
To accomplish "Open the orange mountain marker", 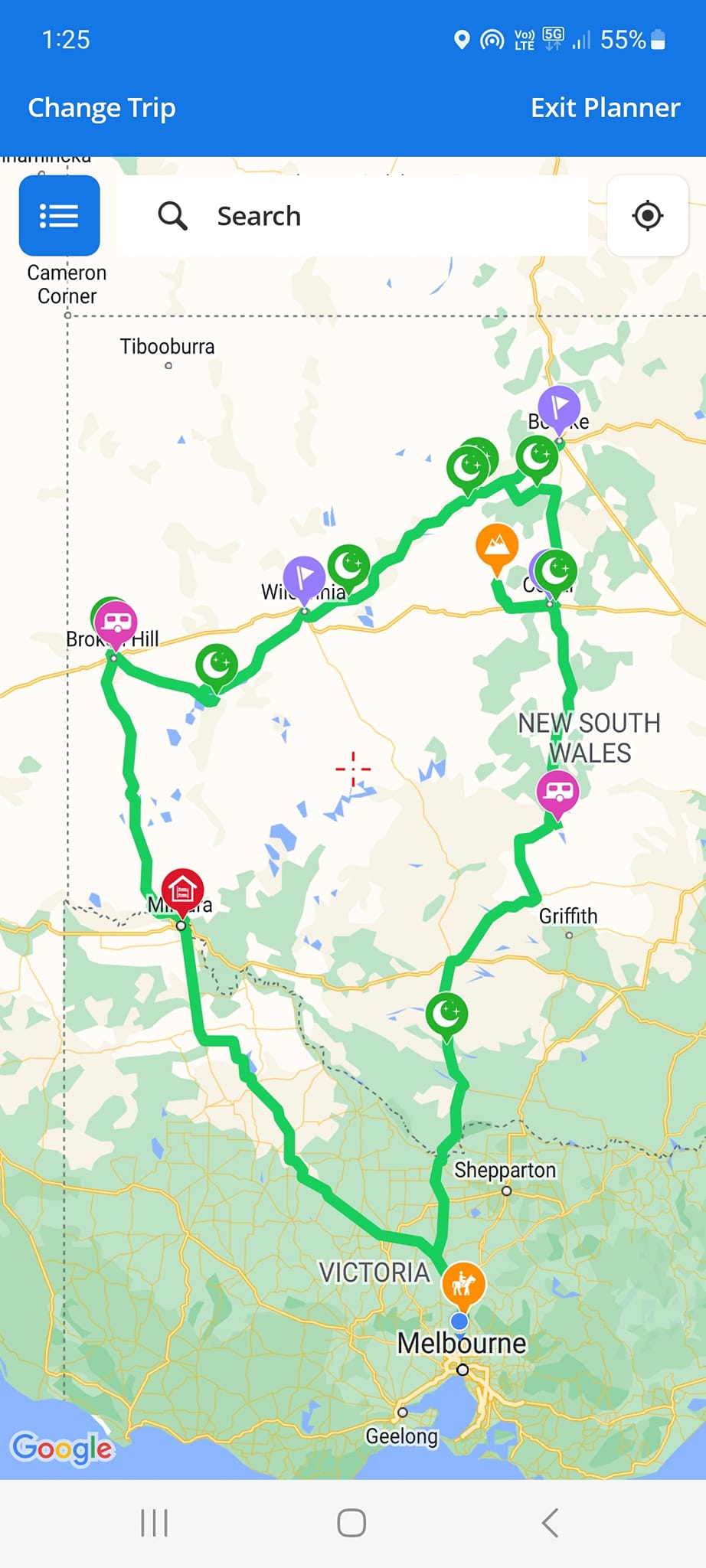I will click(x=497, y=544).
